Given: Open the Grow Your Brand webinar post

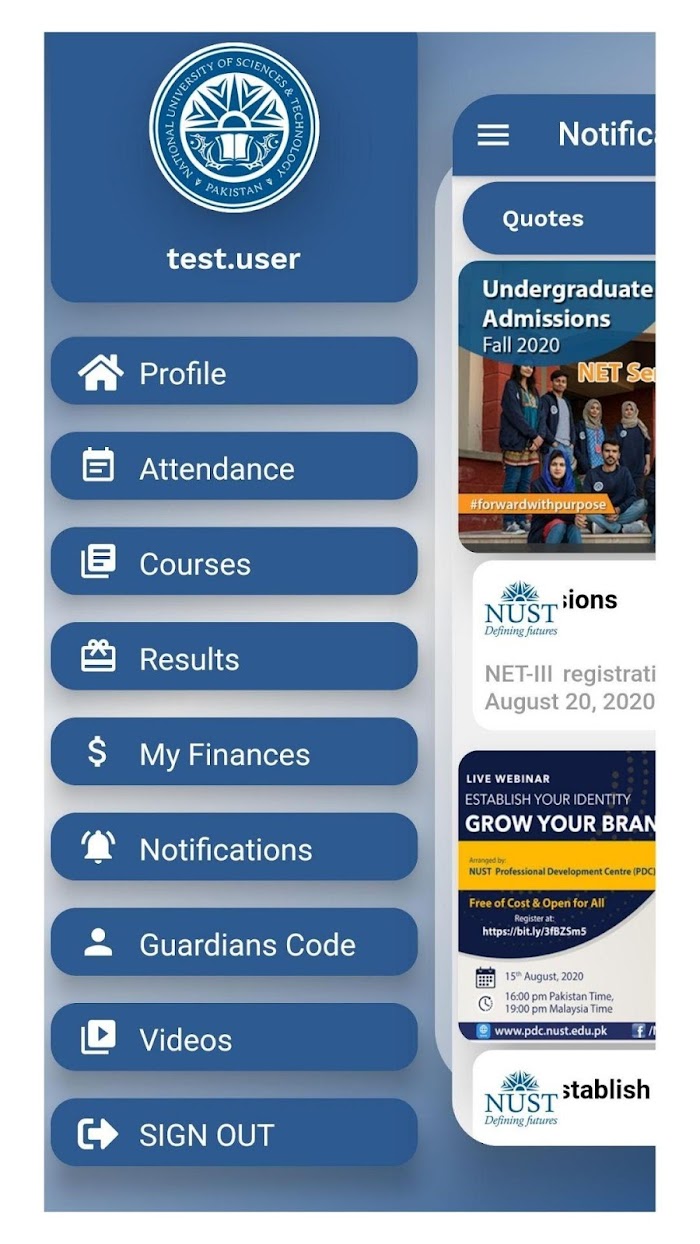Looking at the screenshot, I should point(557,896).
